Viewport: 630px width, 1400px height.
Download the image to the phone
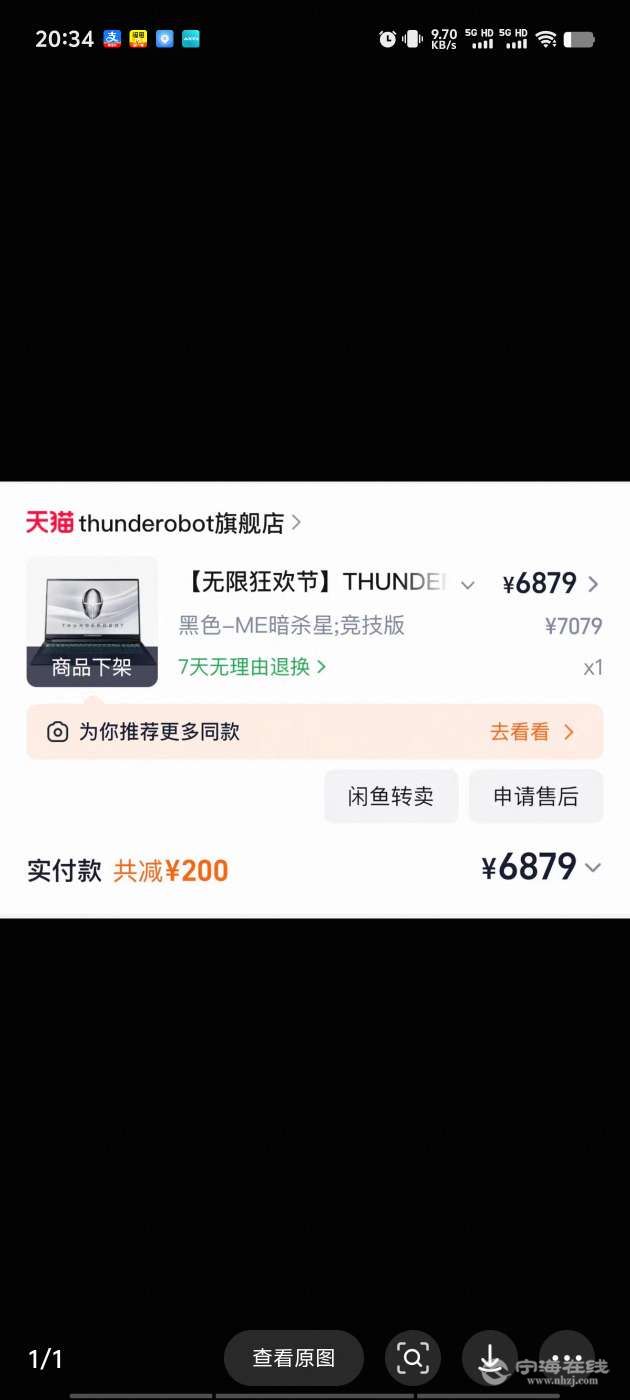tap(489, 1358)
